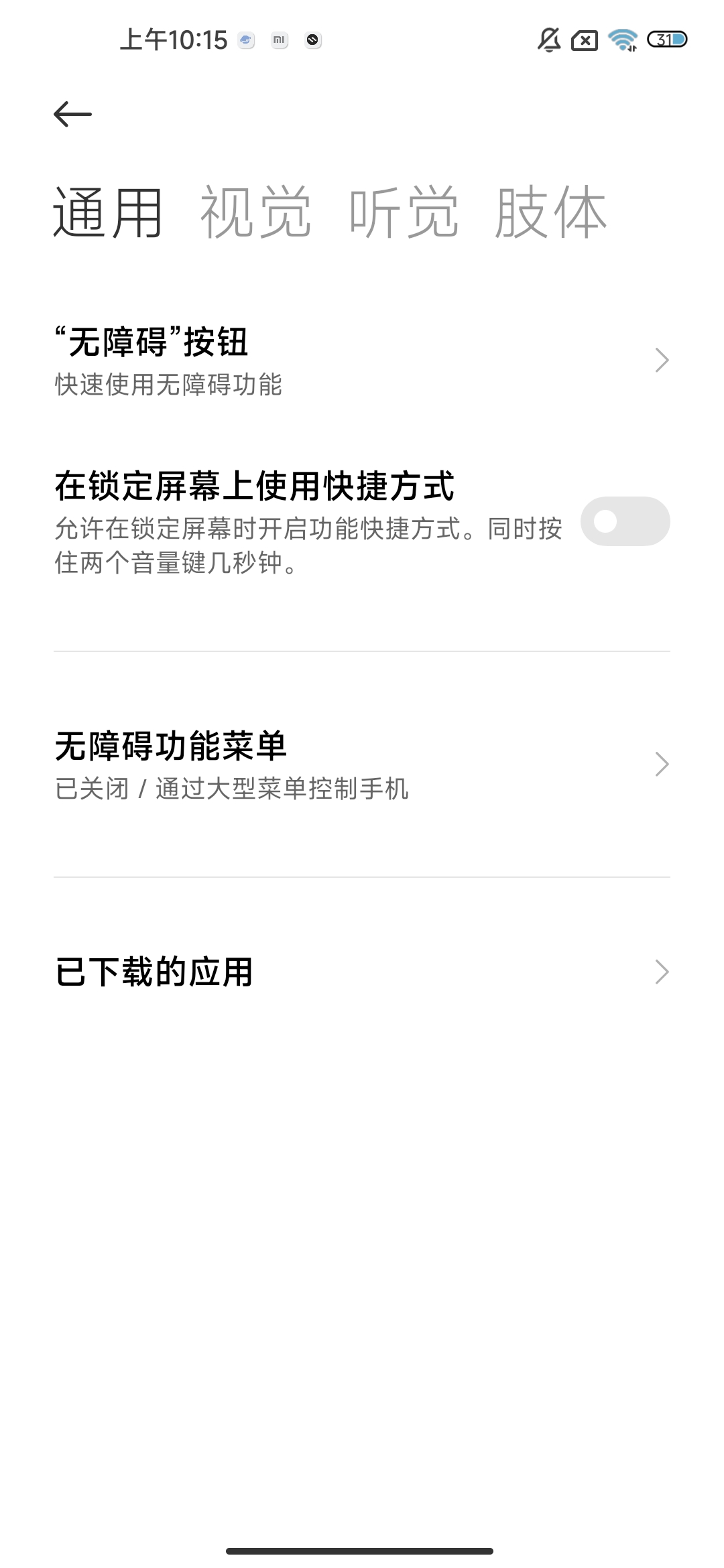Go back using the arrow icon
The height and width of the screenshot is (1568, 724).
click(72, 114)
